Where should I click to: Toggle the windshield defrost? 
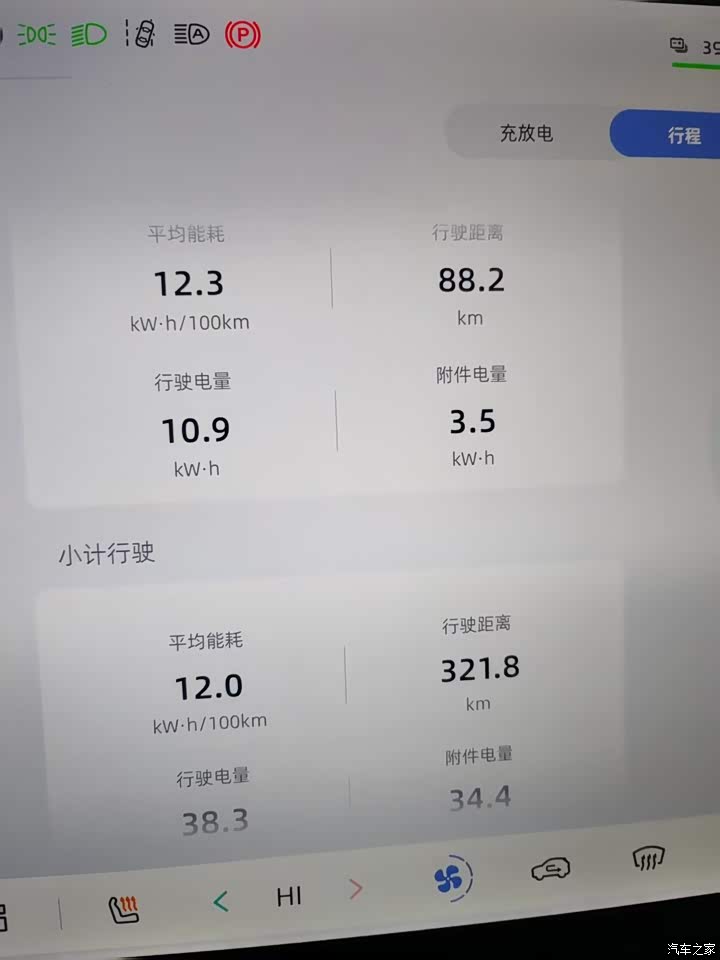click(x=649, y=858)
